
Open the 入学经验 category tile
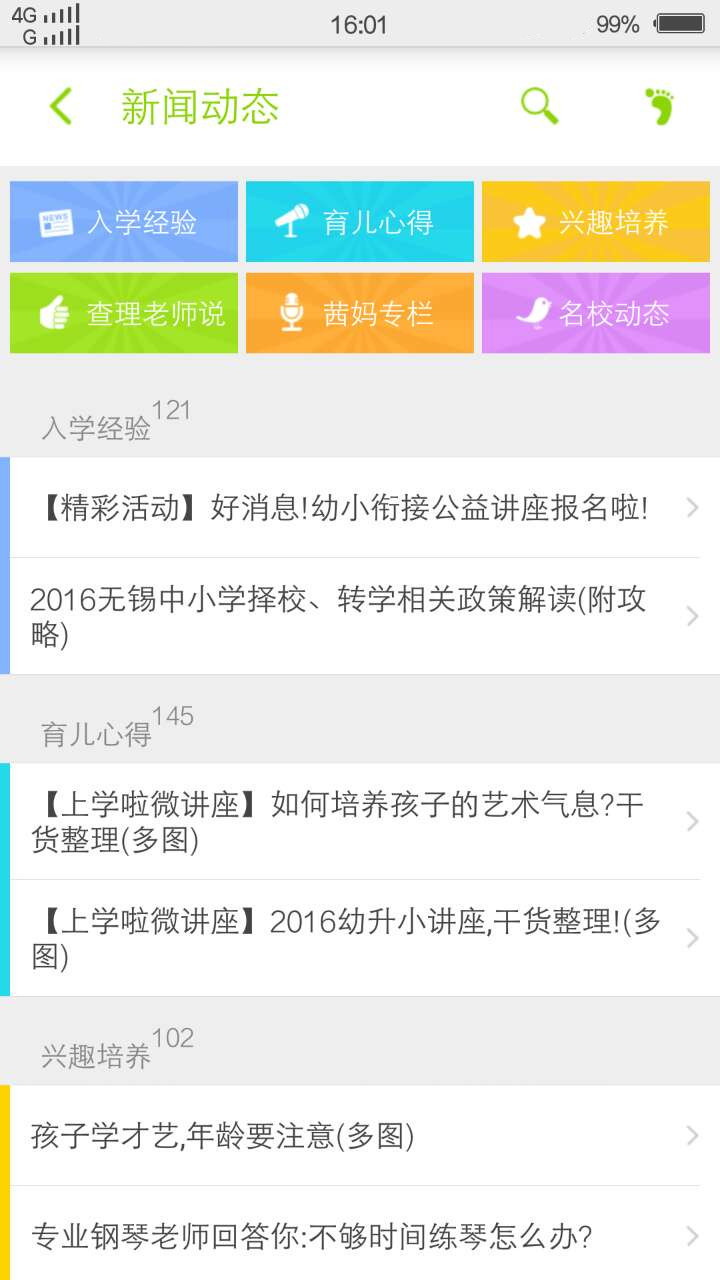pyautogui.click(x=124, y=222)
